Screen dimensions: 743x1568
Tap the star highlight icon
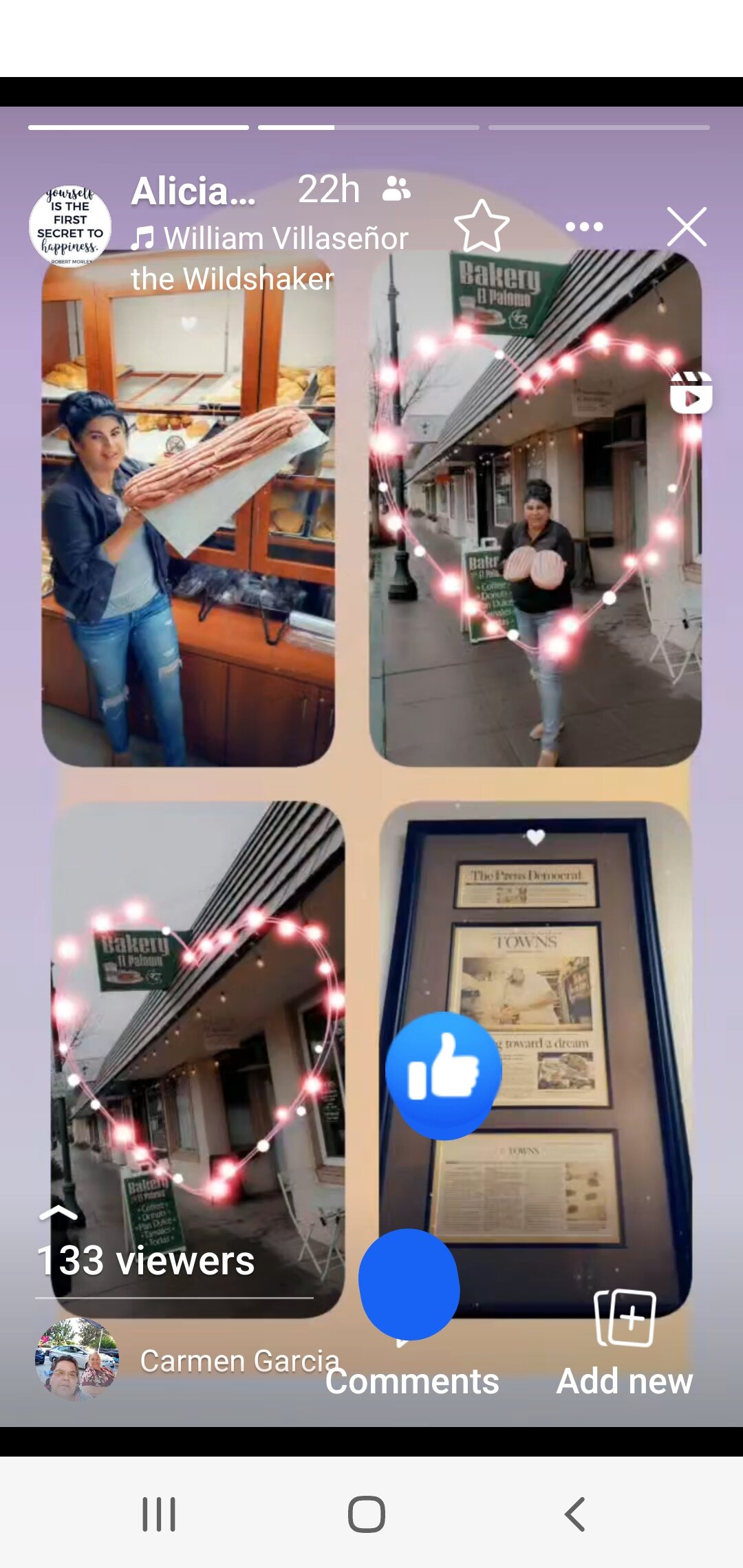482,226
